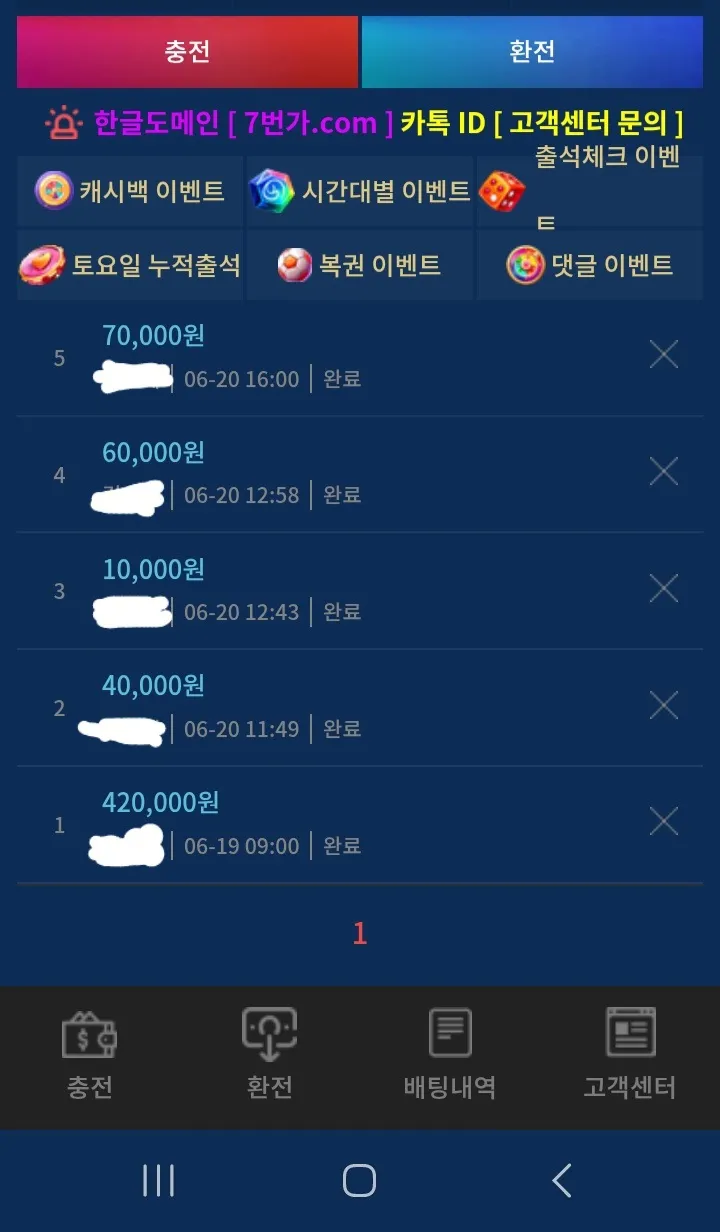The height and width of the screenshot is (1232, 720).
Task: Delete the 70,000원 record
Action: tap(664, 354)
